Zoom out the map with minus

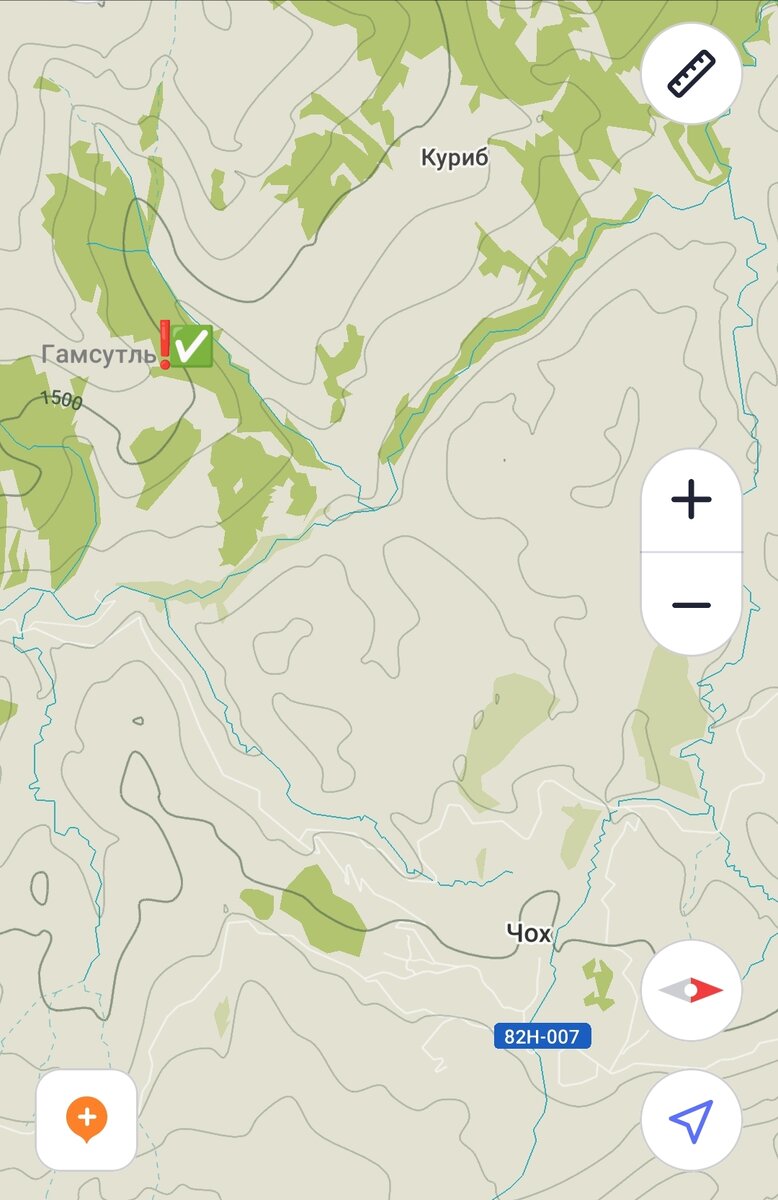[691, 605]
